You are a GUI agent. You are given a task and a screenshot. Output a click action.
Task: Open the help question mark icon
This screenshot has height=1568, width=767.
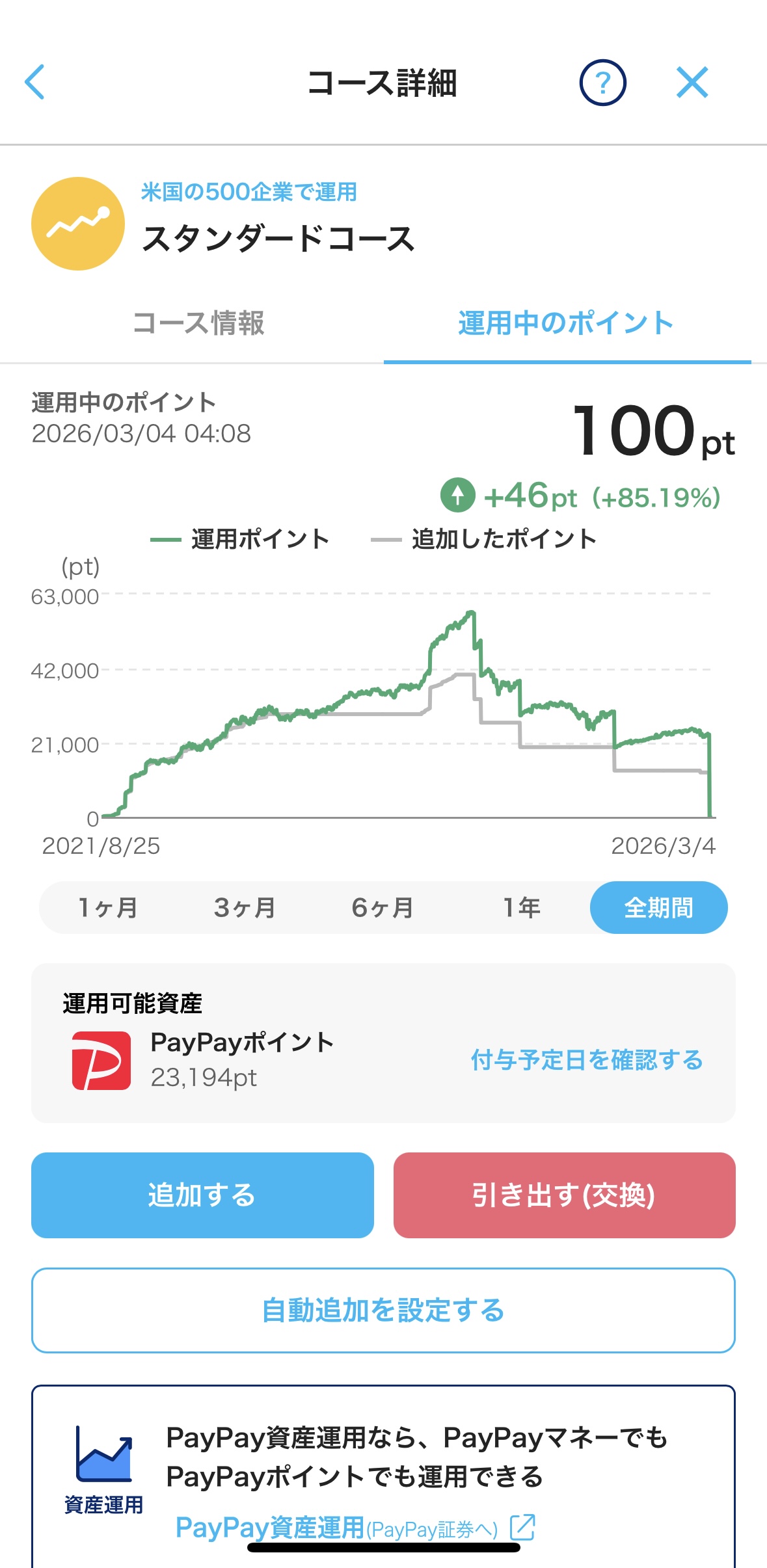602,83
